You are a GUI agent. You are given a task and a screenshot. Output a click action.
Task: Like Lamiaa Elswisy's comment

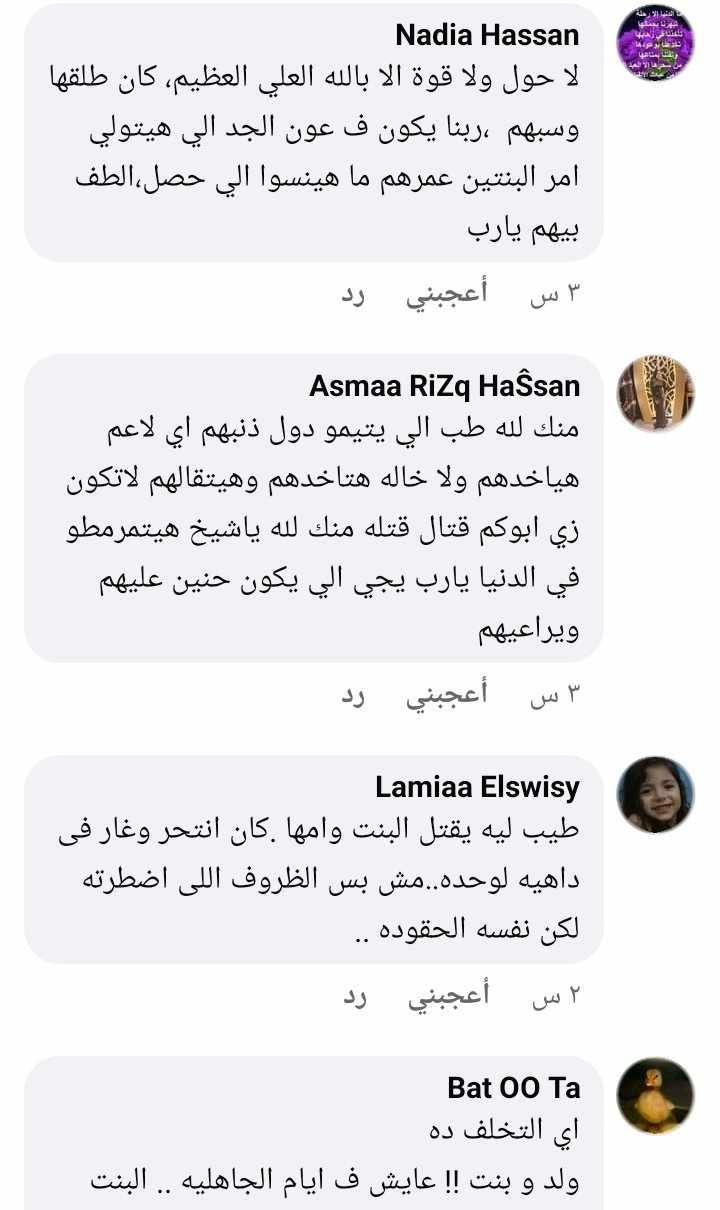pos(446,996)
